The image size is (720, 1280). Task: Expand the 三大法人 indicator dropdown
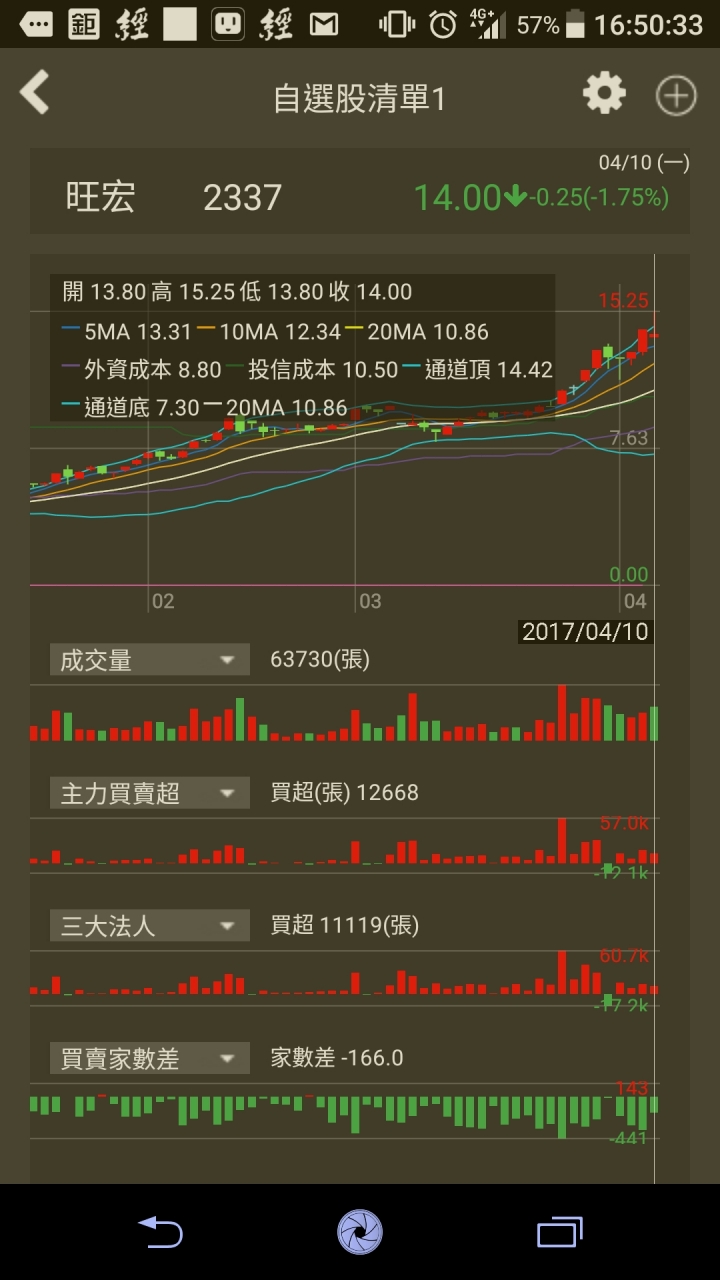[x=150, y=925]
